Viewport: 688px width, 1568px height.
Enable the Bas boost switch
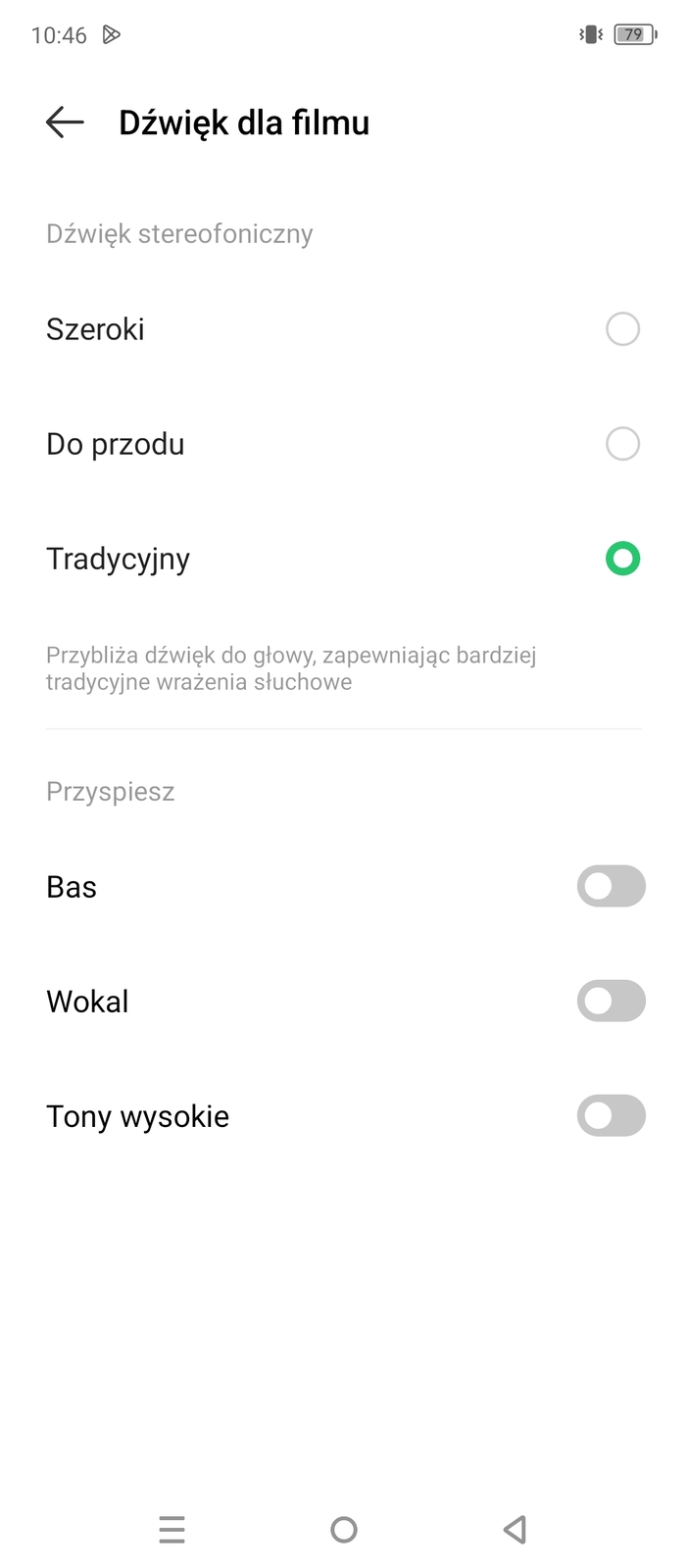point(611,887)
